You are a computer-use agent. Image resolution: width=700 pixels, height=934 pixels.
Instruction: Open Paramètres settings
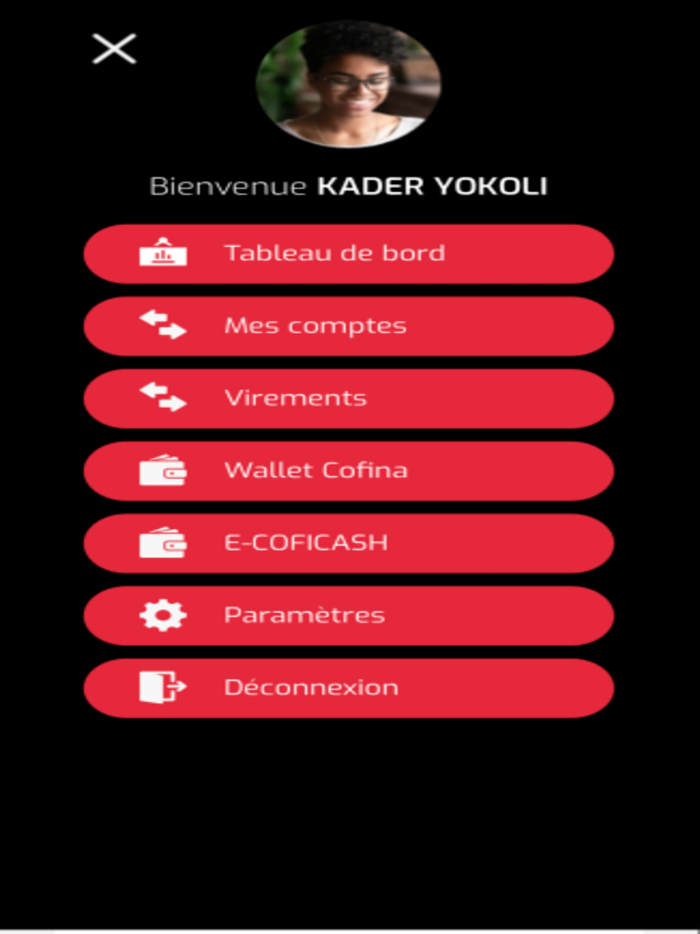pos(348,615)
